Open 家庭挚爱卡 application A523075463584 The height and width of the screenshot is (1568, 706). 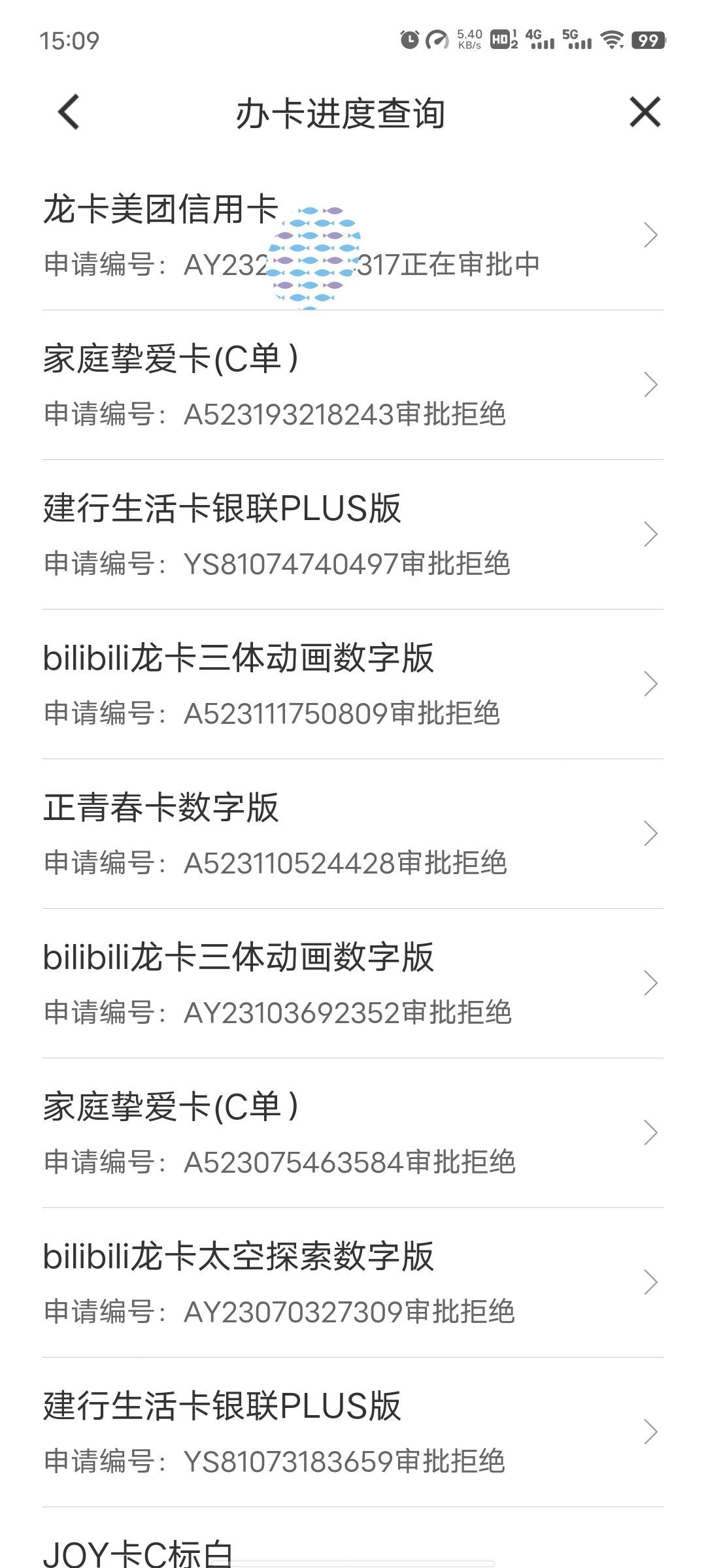pyautogui.click(x=353, y=1134)
